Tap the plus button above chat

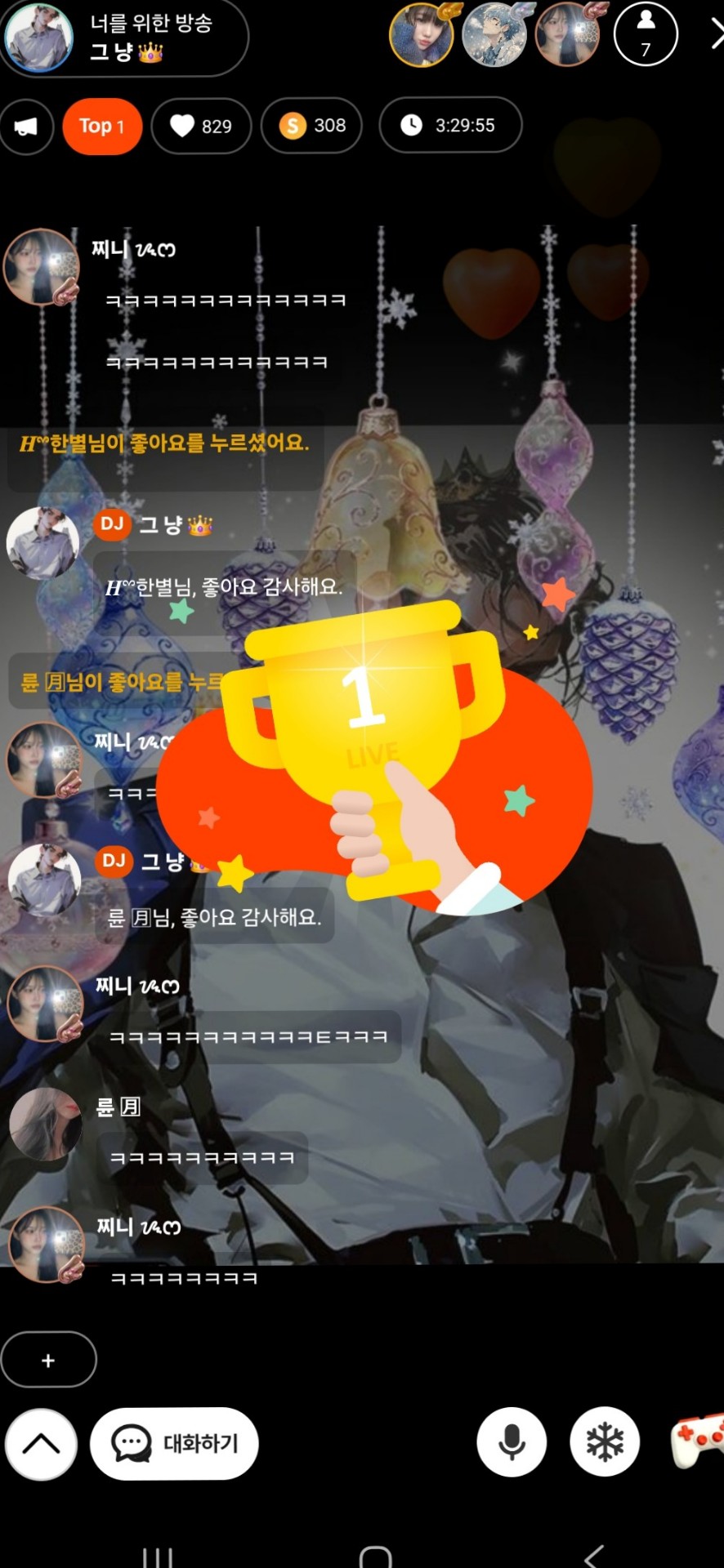(48, 1360)
